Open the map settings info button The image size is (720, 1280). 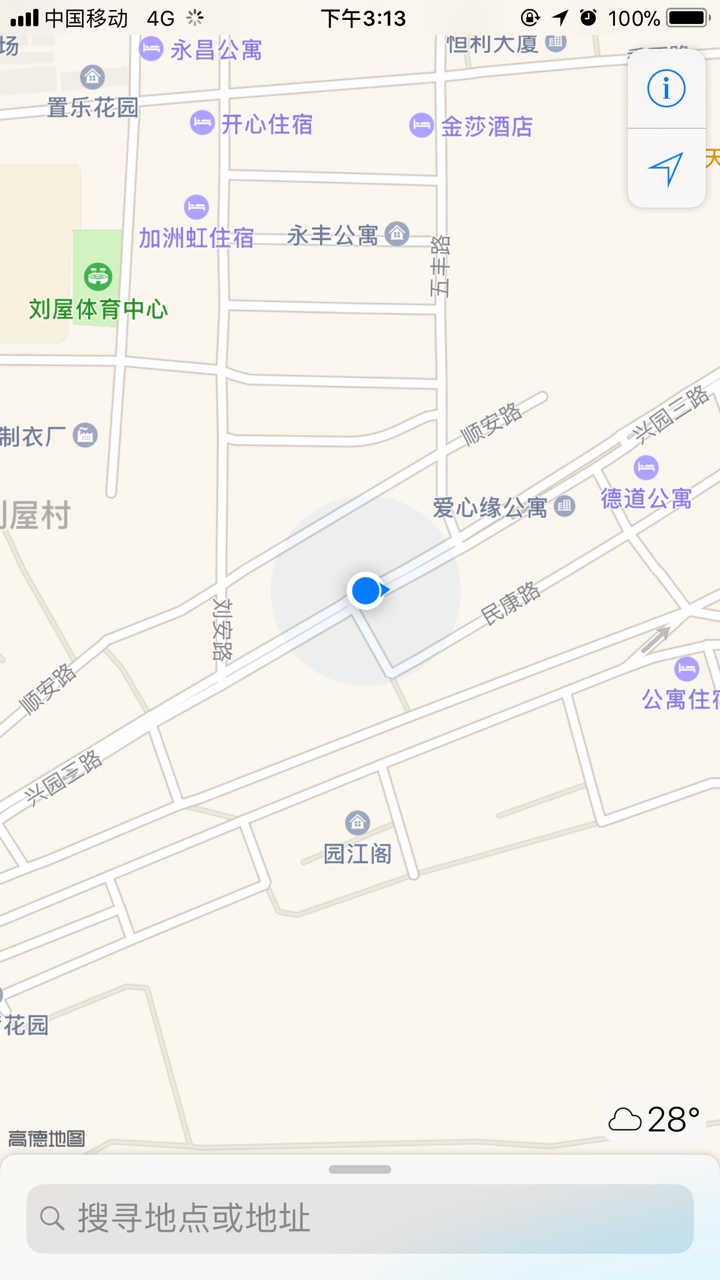[666, 89]
